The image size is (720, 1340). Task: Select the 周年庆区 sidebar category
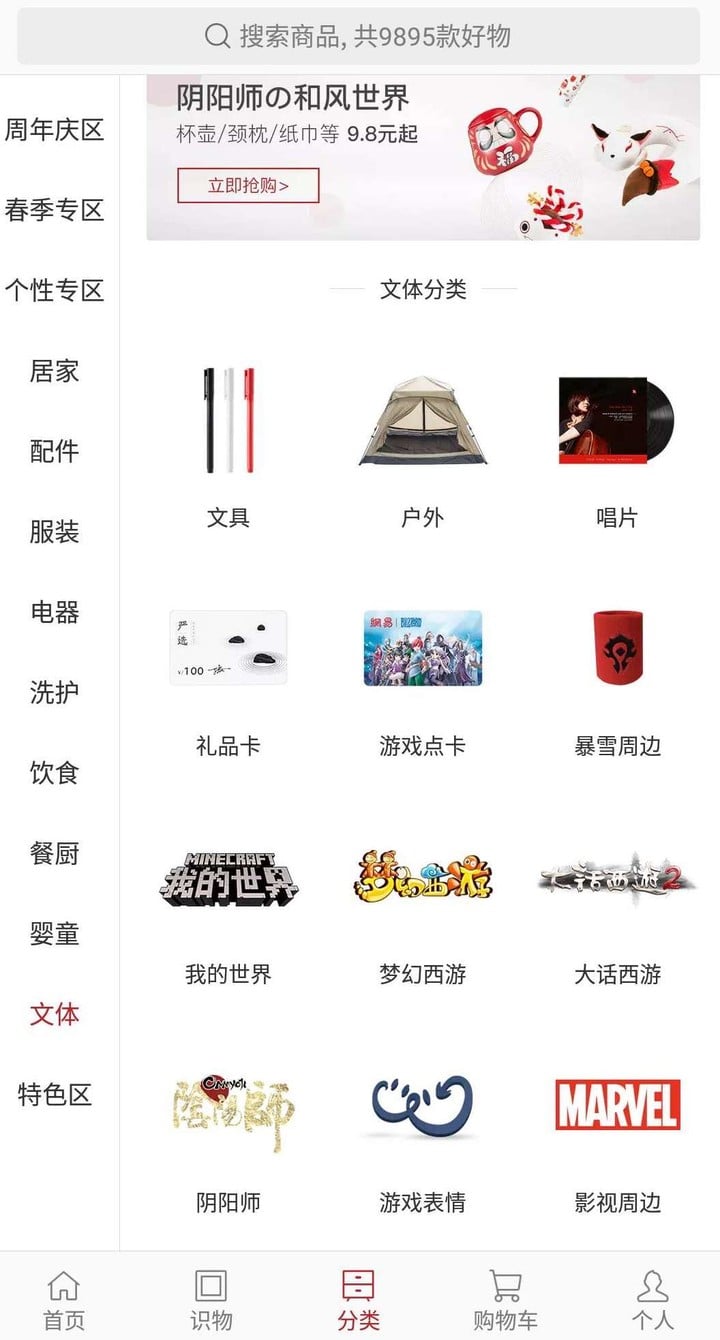(x=55, y=130)
